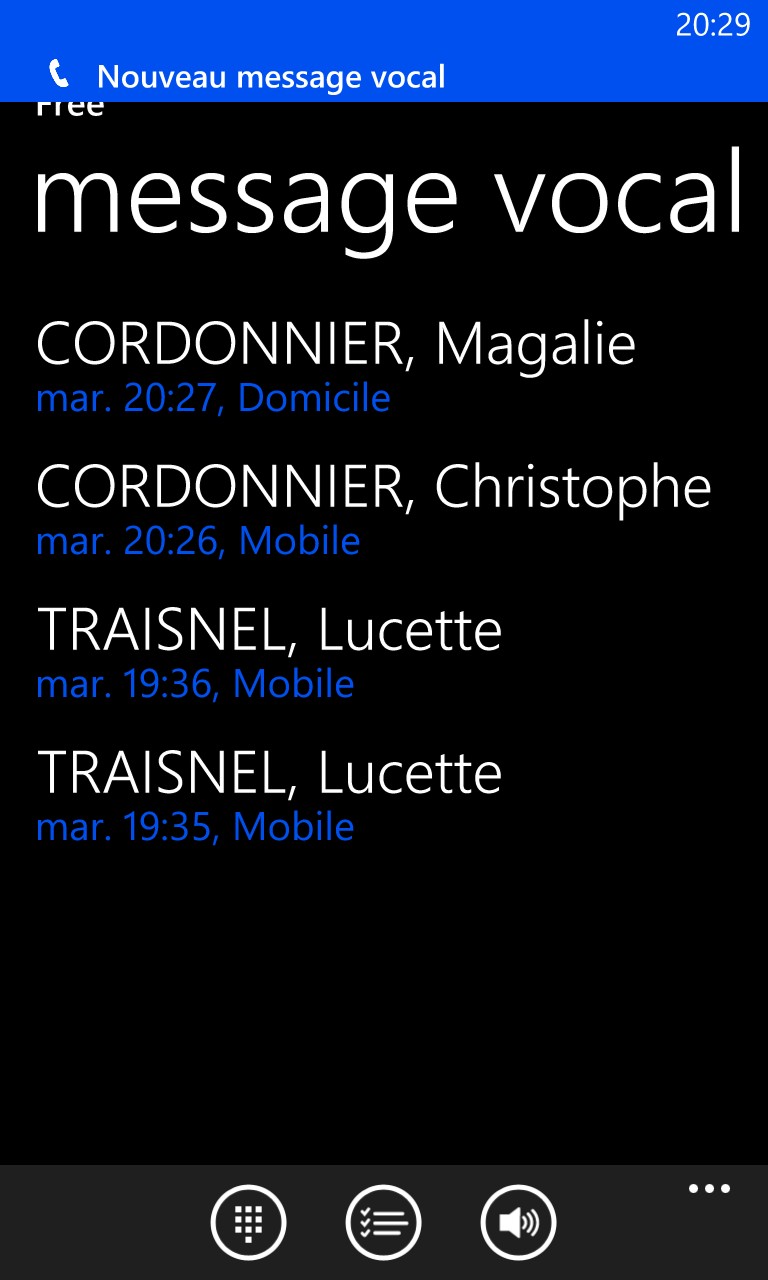This screenshot has width=768, height=1280.
Task: Toggle the speaker icon
Action: (519, 1222)
